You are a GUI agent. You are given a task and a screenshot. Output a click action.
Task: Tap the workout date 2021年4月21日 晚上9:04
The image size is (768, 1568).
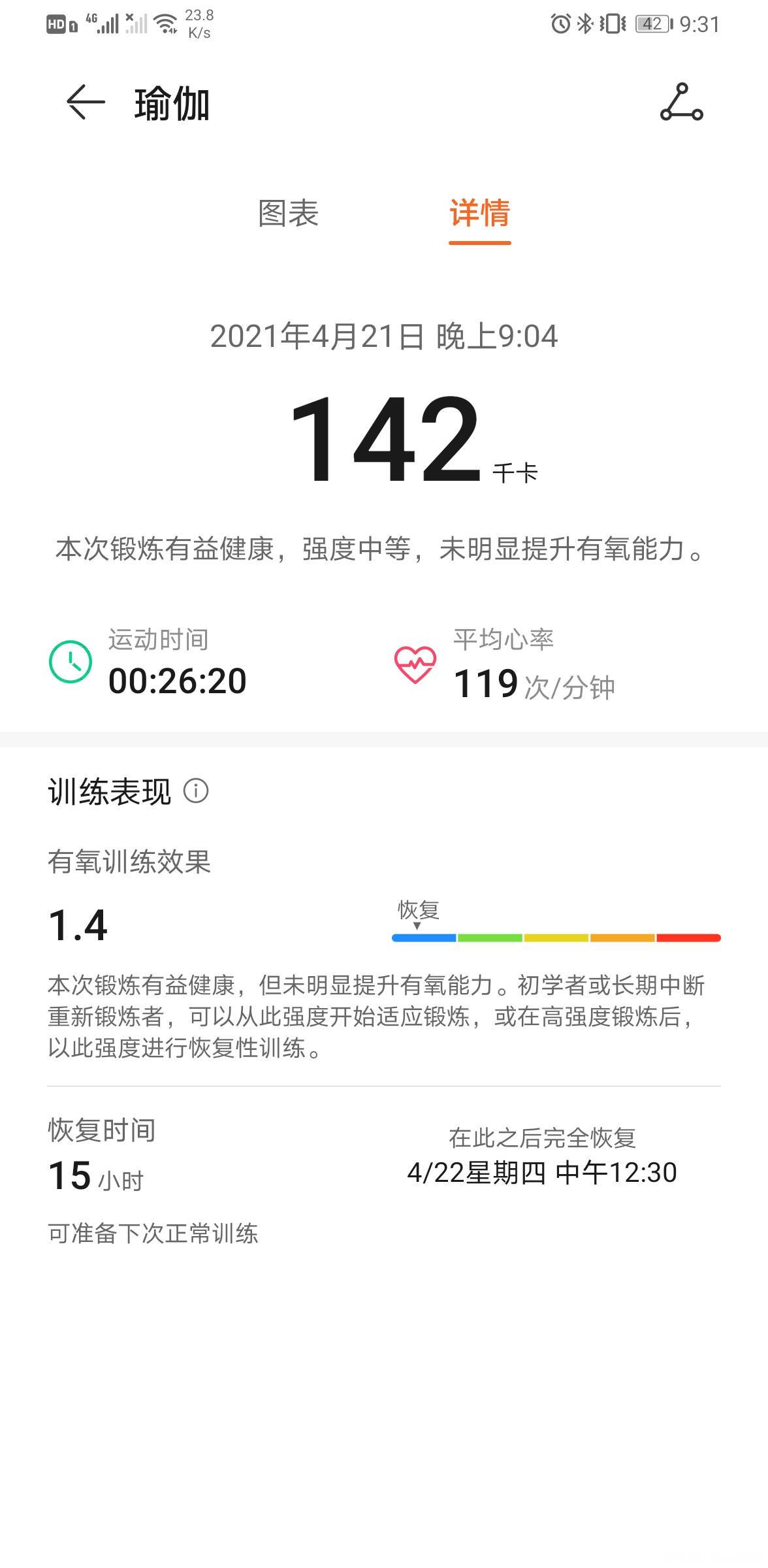384,337
